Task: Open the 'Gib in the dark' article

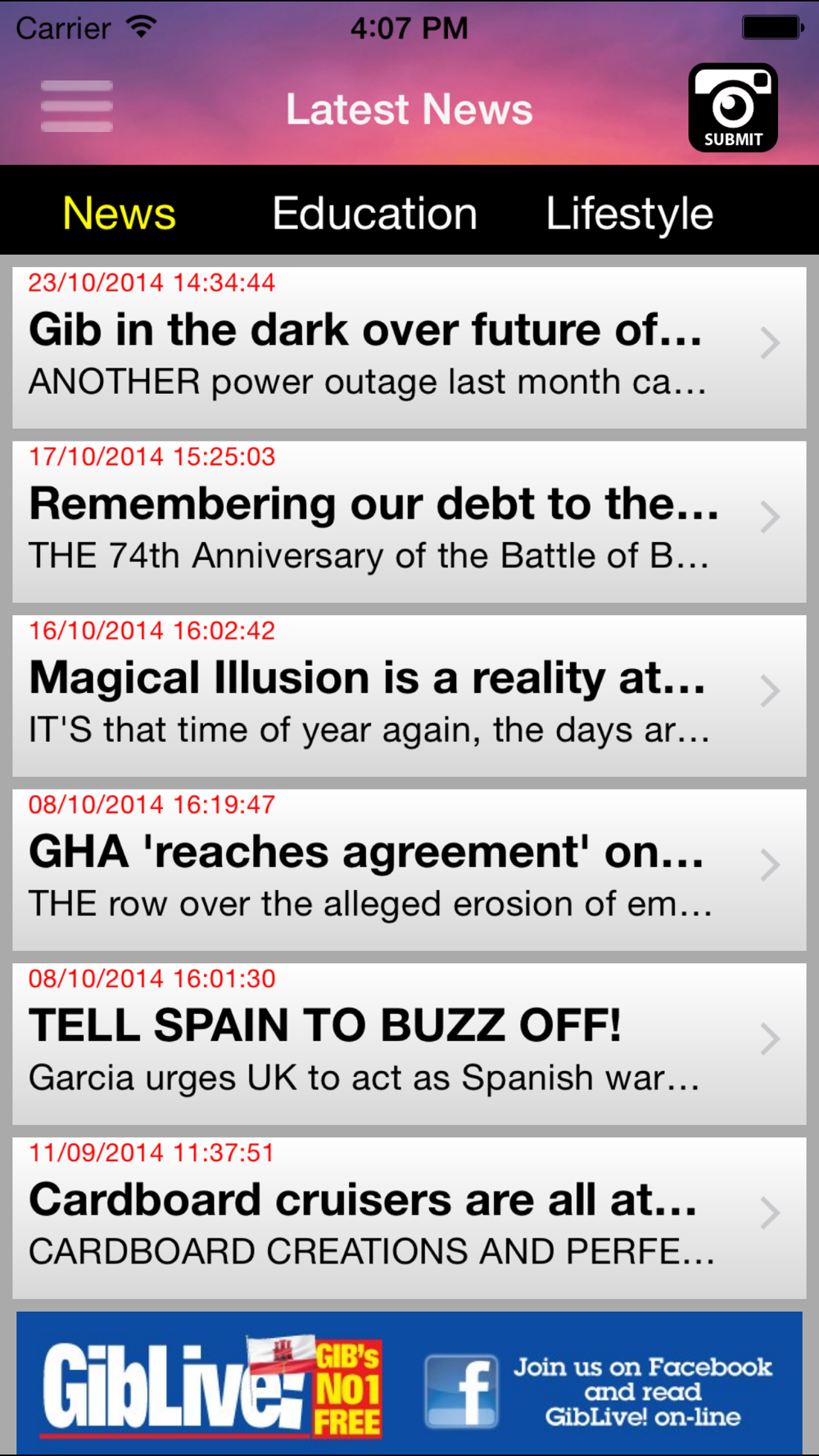Action: click(409, 347)
